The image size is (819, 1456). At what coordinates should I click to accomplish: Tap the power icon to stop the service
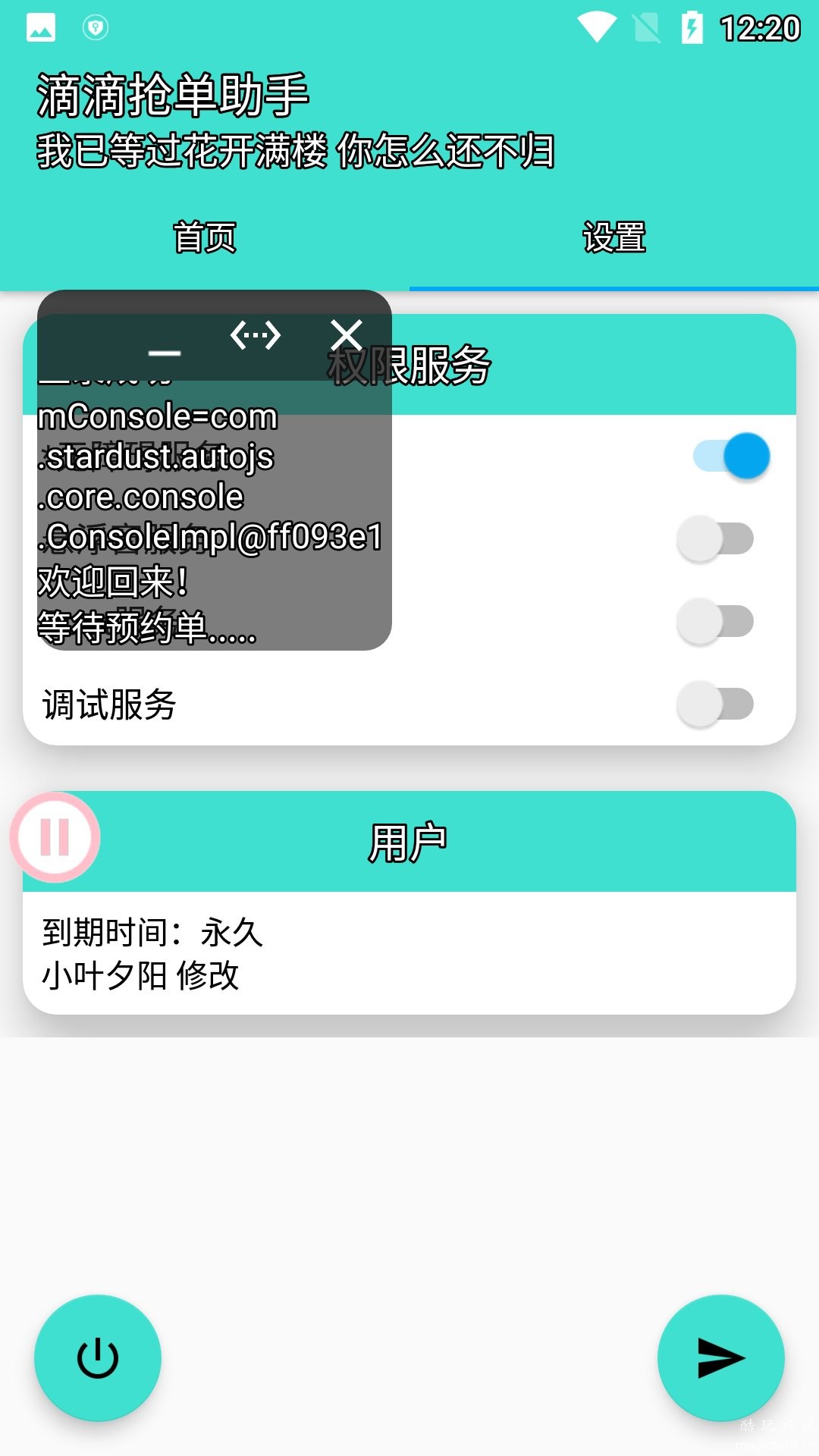(96, 1358)
